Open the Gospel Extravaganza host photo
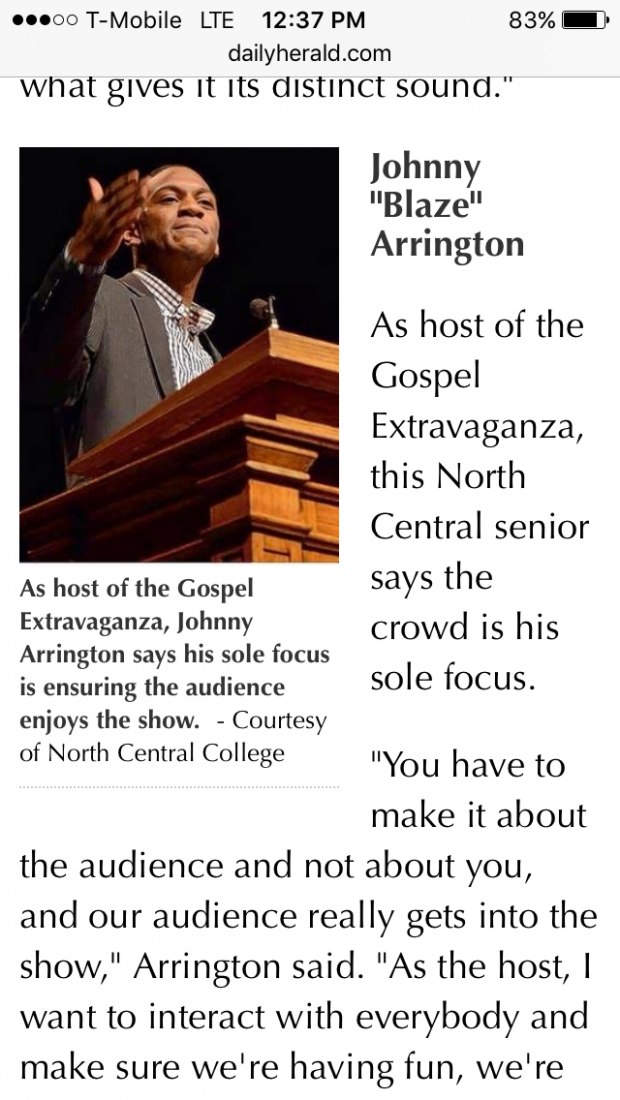 point(179,354)
